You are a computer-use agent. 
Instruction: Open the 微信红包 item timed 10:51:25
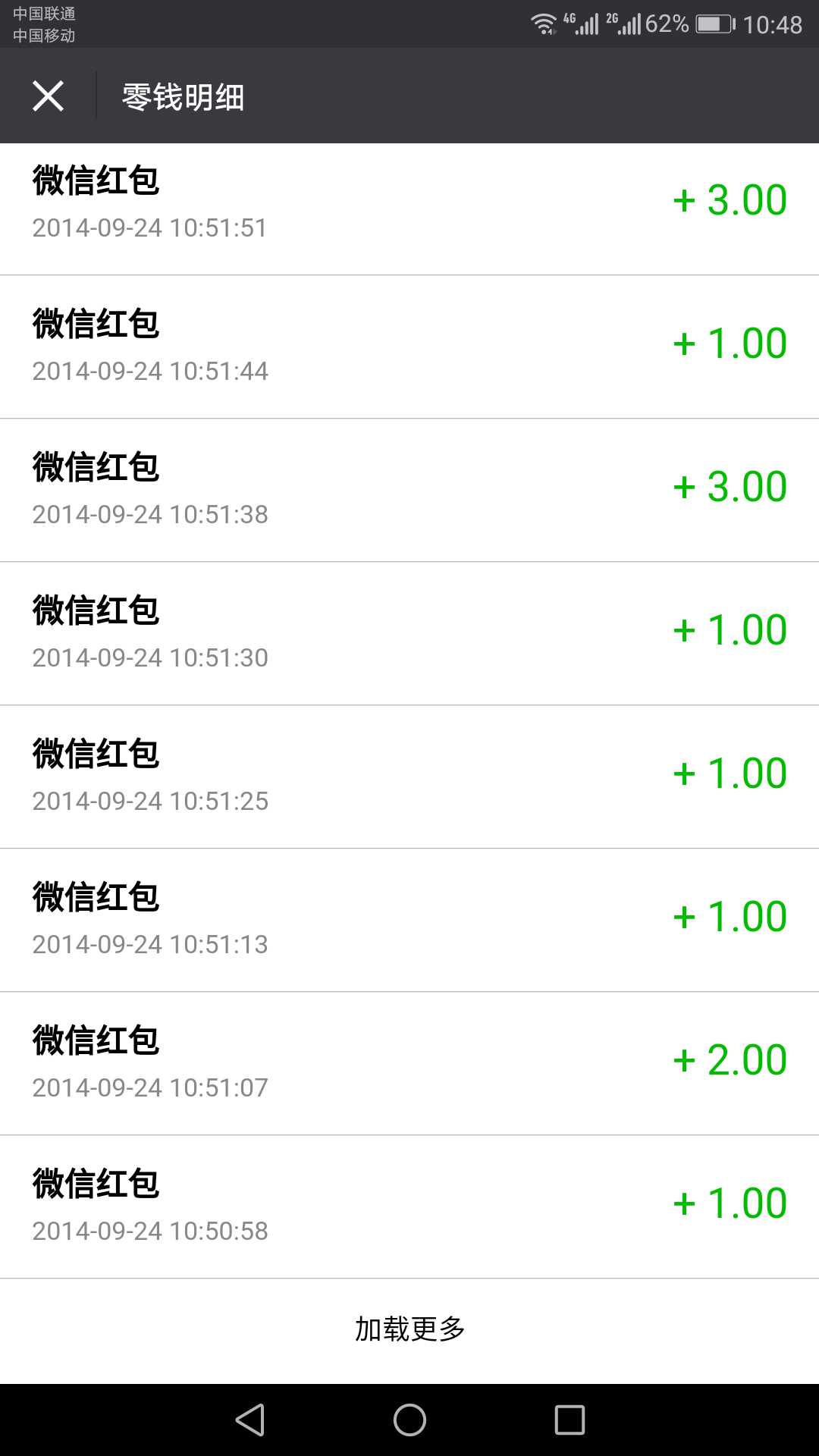point(409,777)
